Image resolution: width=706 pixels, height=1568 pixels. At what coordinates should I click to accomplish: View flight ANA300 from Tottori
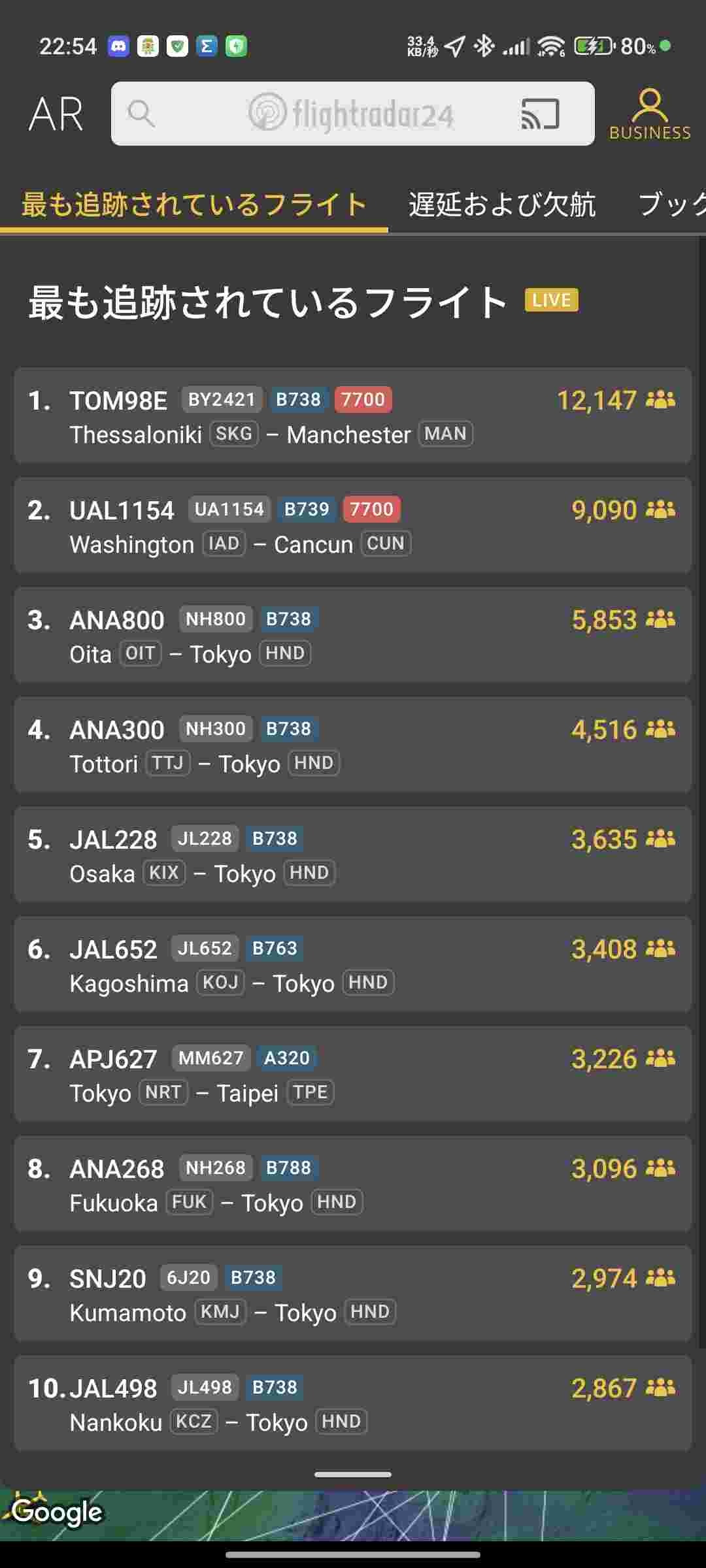[x=353, y=745]
